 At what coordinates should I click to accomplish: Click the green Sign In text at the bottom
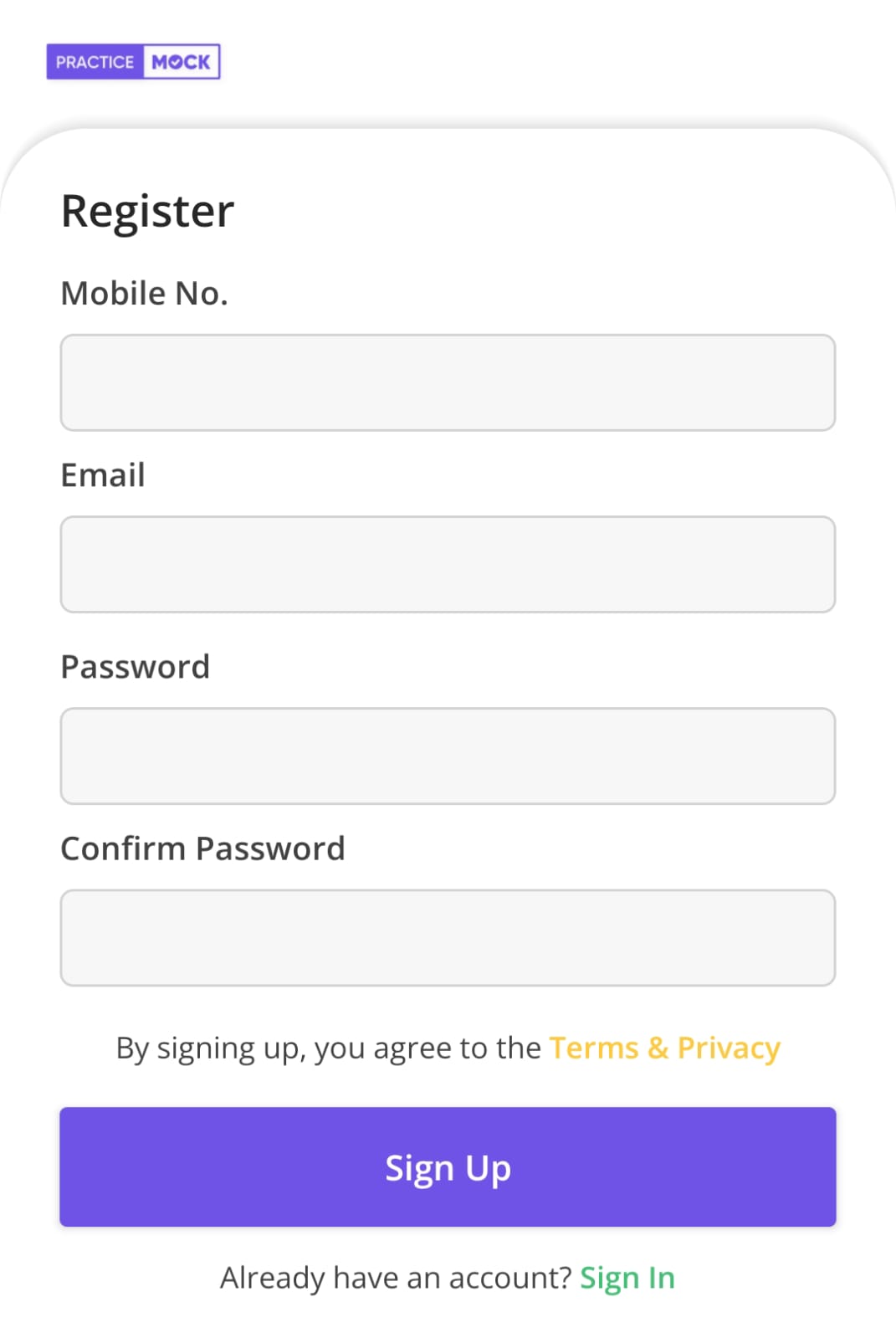[627, 1277]
